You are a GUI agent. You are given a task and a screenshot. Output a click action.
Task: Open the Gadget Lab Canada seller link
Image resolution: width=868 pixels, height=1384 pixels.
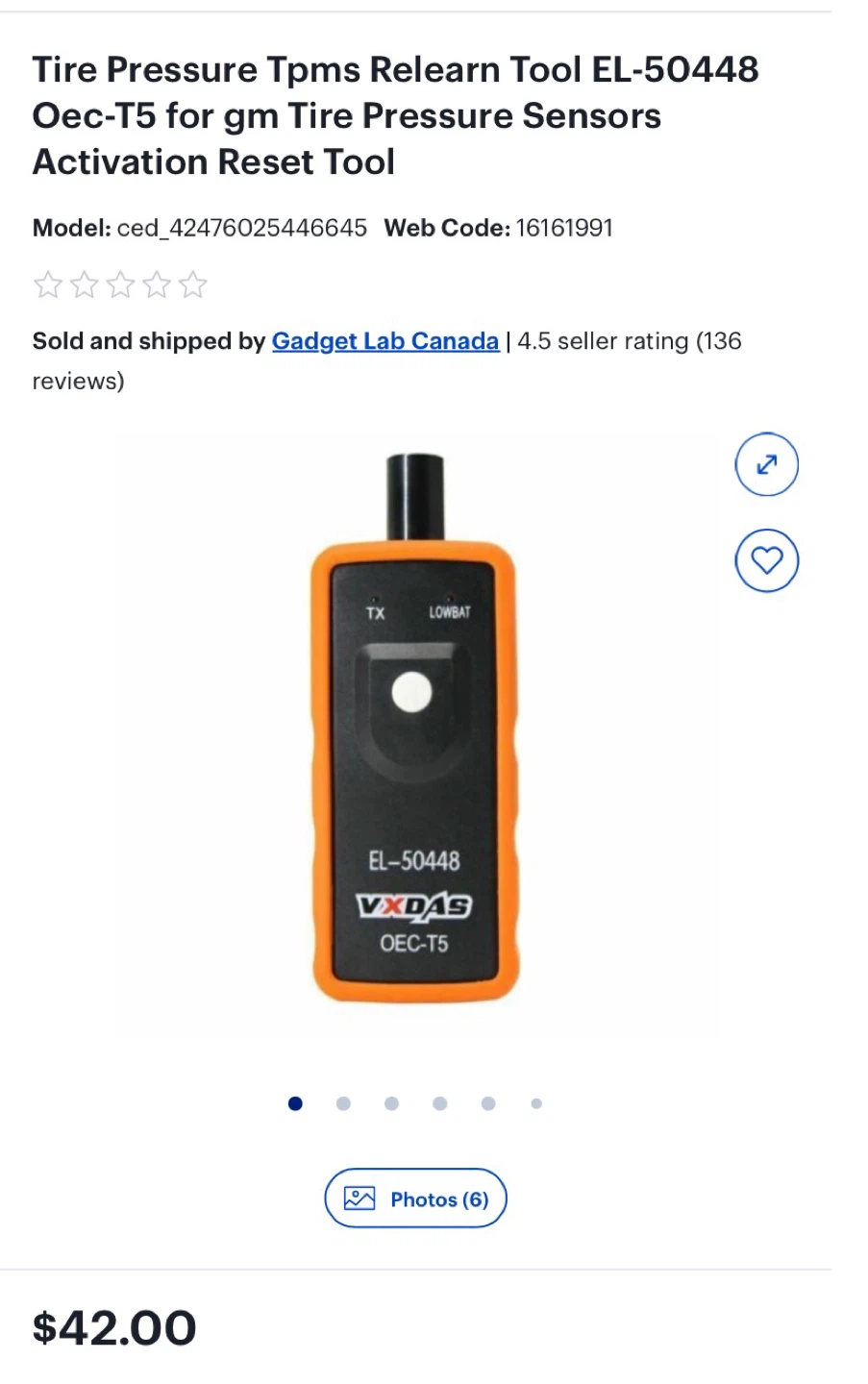point(385,341)
